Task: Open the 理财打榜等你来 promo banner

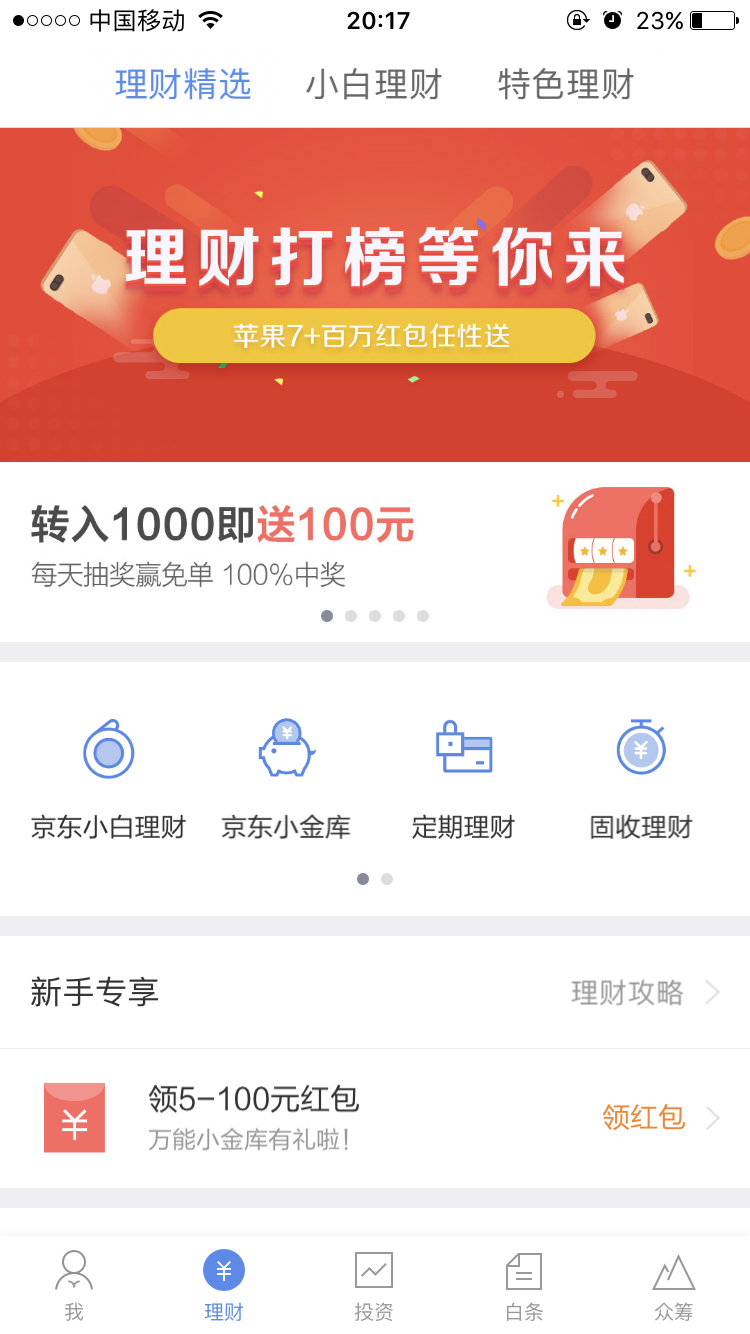Action: click(x=375, y=295)
